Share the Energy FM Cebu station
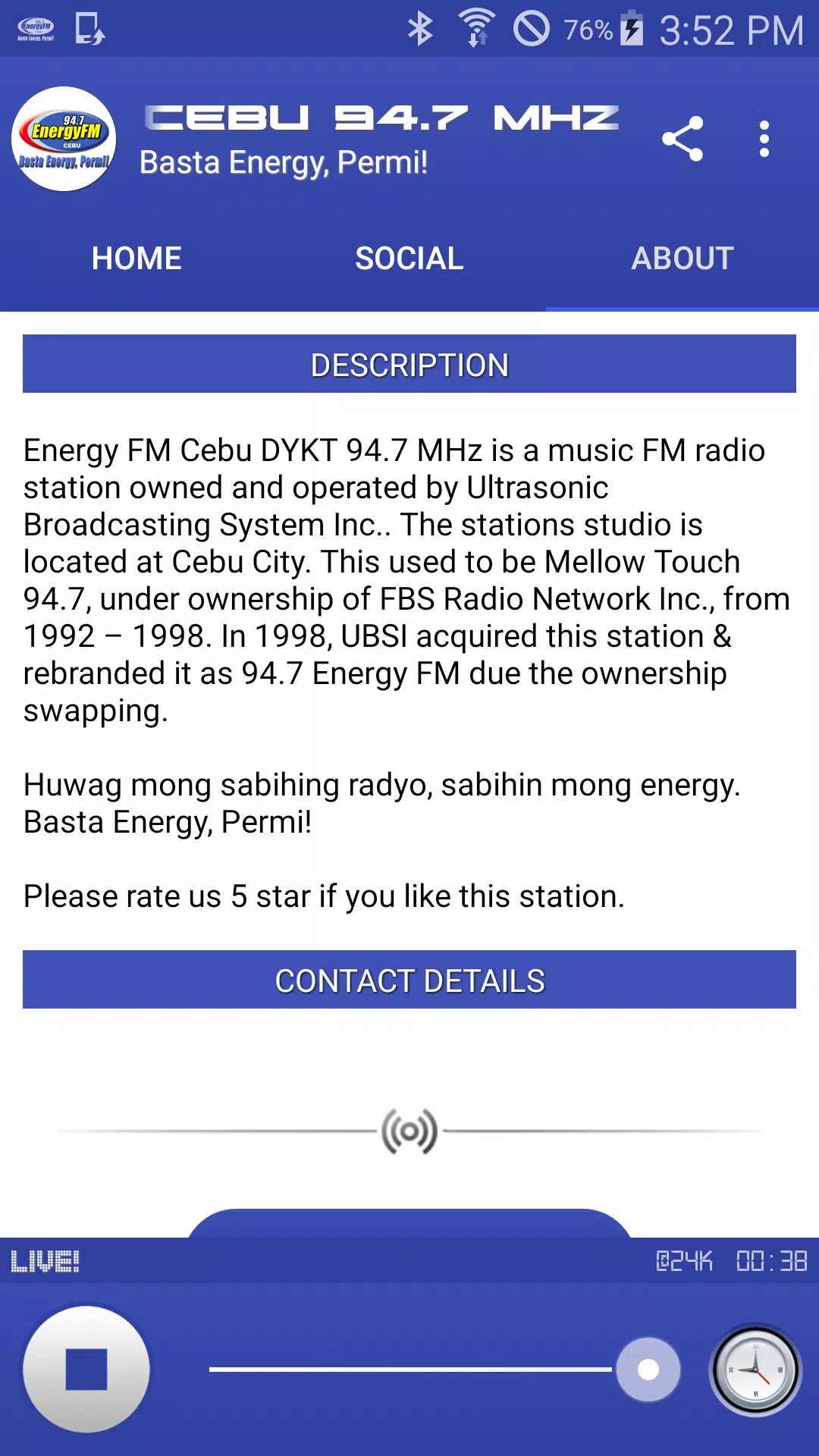The width and height of the screenshot is (819, 1456). (x=682, y=139)
